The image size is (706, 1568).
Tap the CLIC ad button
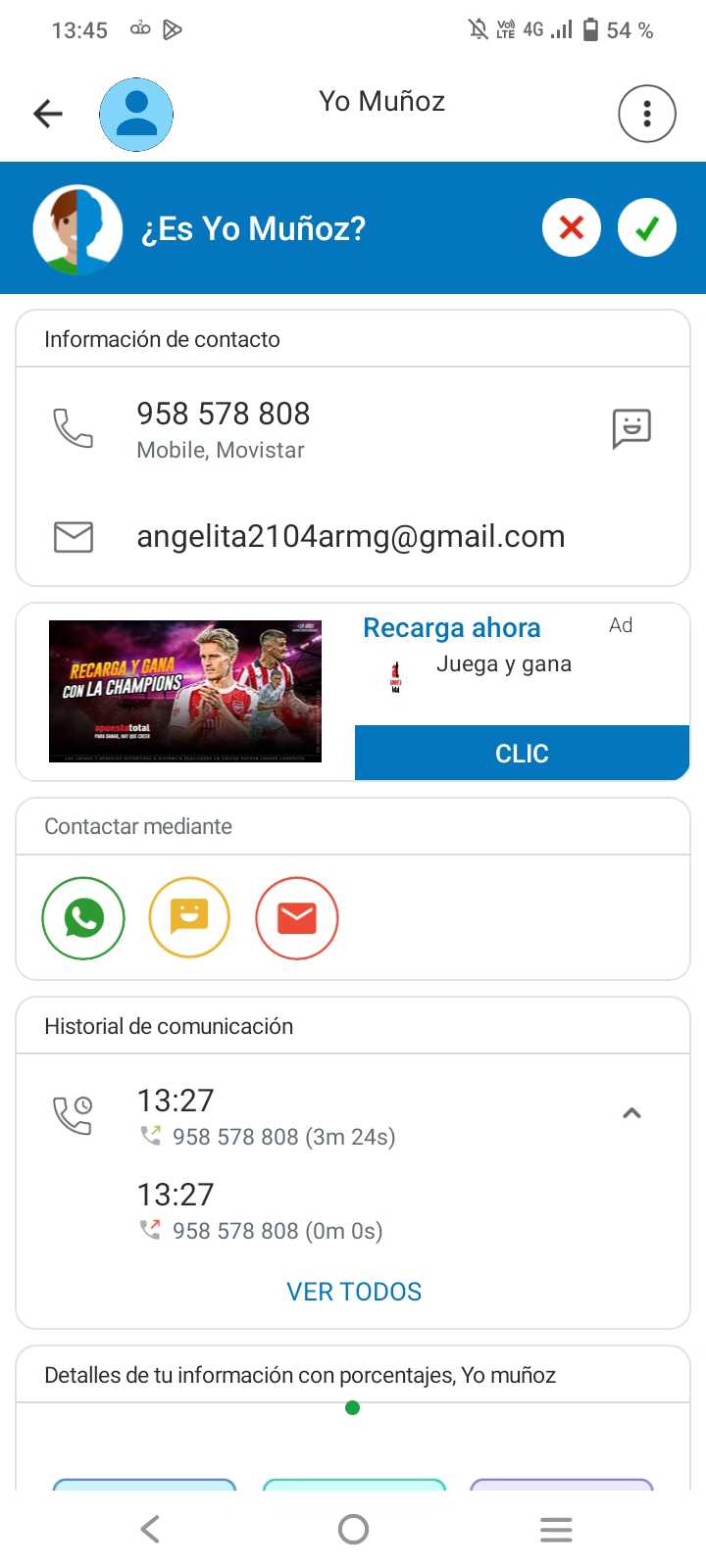click(522, 753)
